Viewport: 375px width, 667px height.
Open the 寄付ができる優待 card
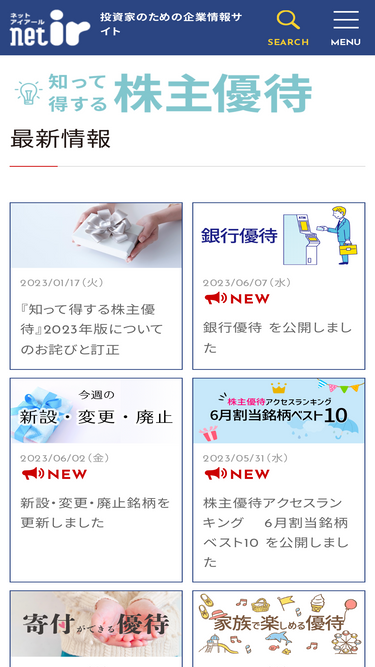click(96, 628)
